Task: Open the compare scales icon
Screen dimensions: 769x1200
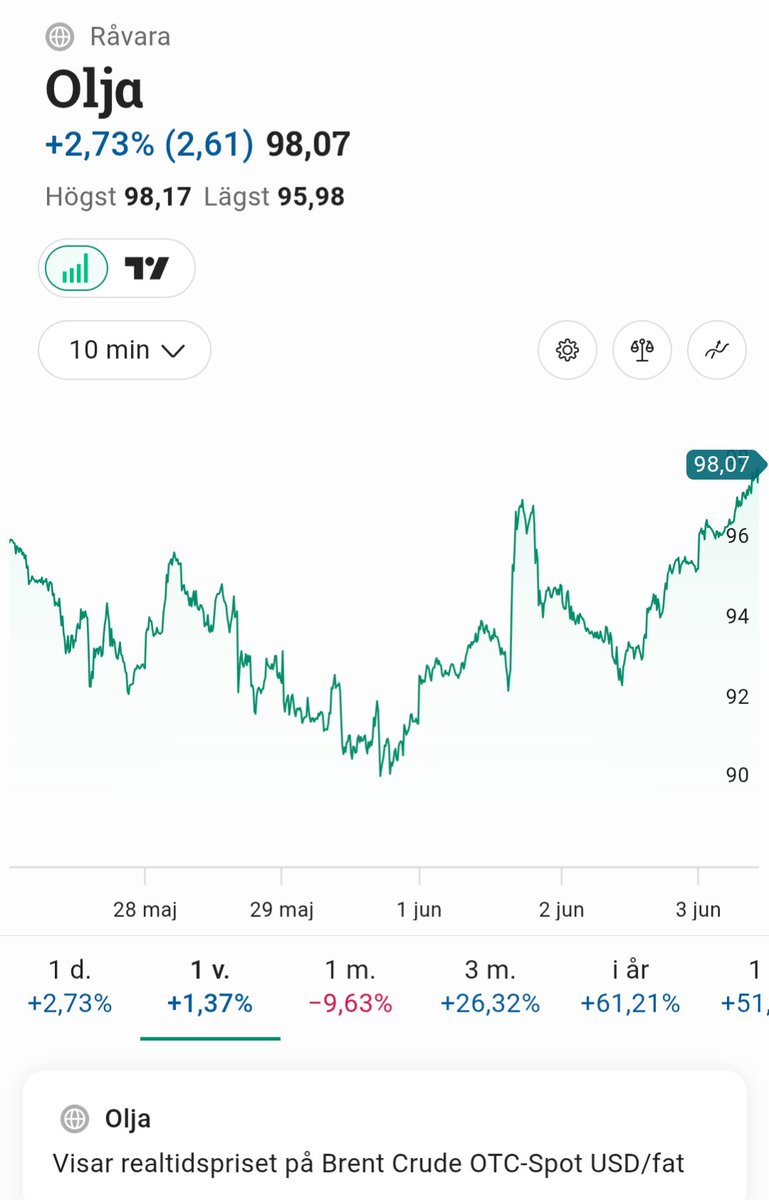Action: [642, 350]
